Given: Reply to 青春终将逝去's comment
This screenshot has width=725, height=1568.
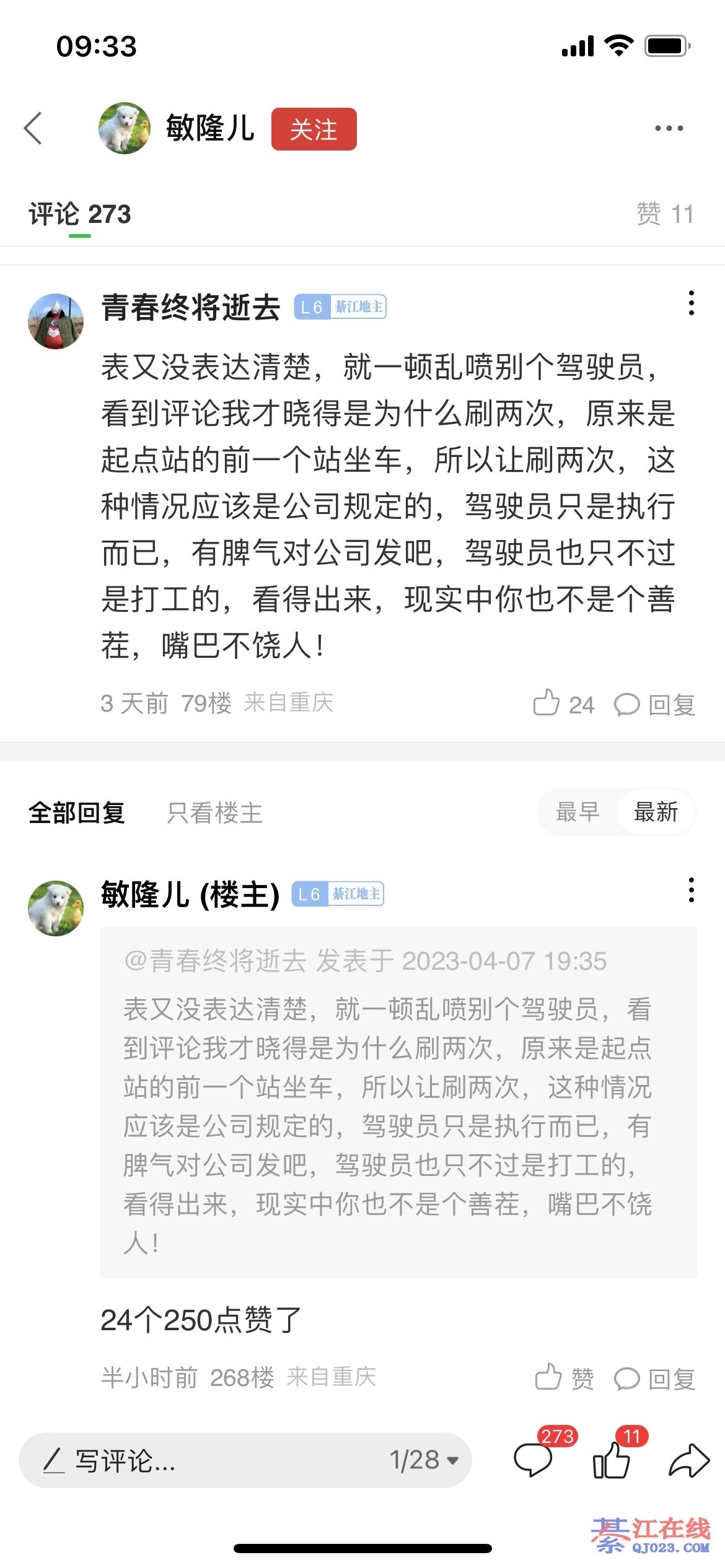Looking at the screenshot, I should [655, 705].
